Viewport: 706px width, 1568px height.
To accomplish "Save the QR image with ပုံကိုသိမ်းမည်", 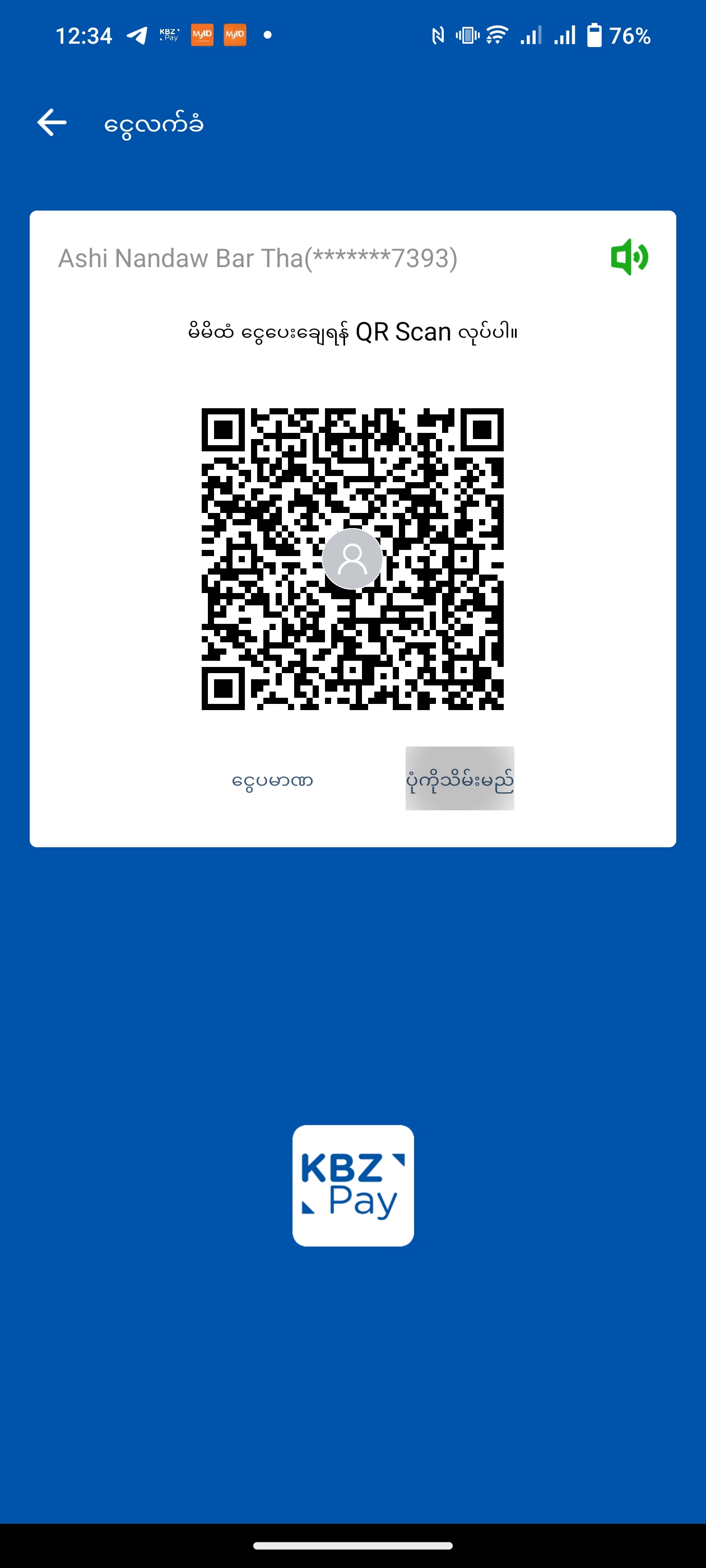I will 460,778.
